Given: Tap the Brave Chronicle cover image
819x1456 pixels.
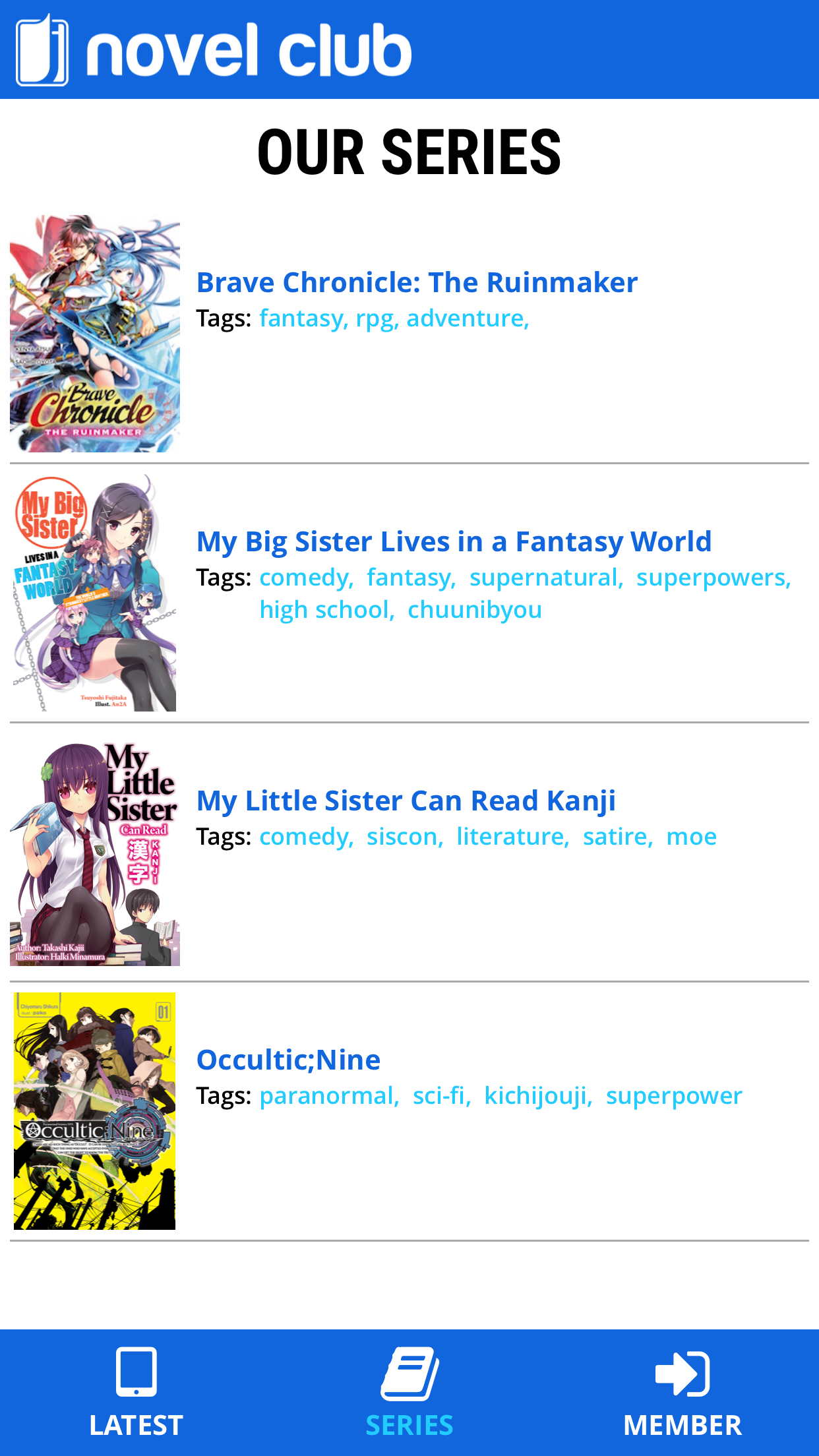Looking at the screenshot, I should tap(95, 334).
